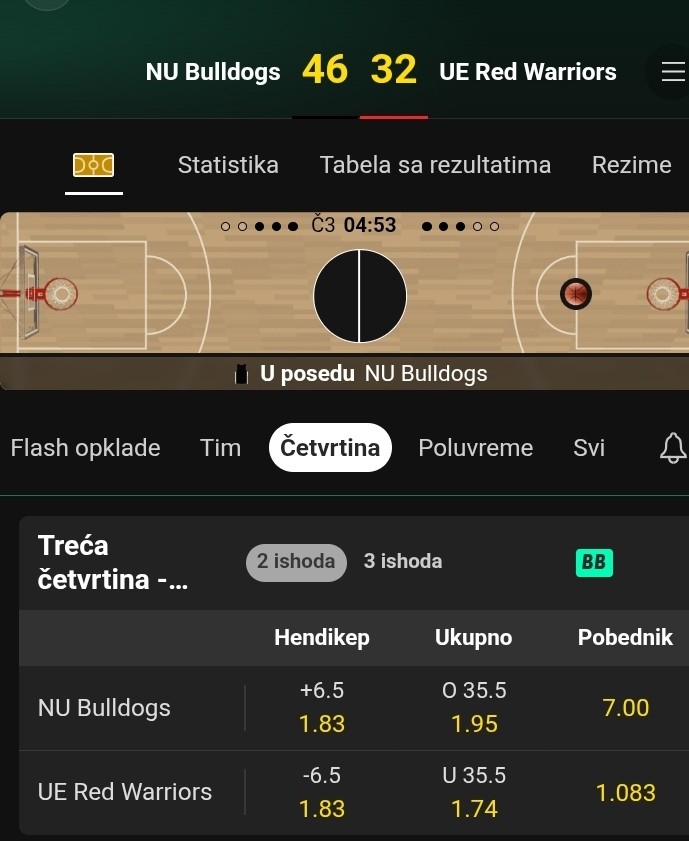
Task: Bet Over 35.5 total at 1.95
Action: point(474,707)
